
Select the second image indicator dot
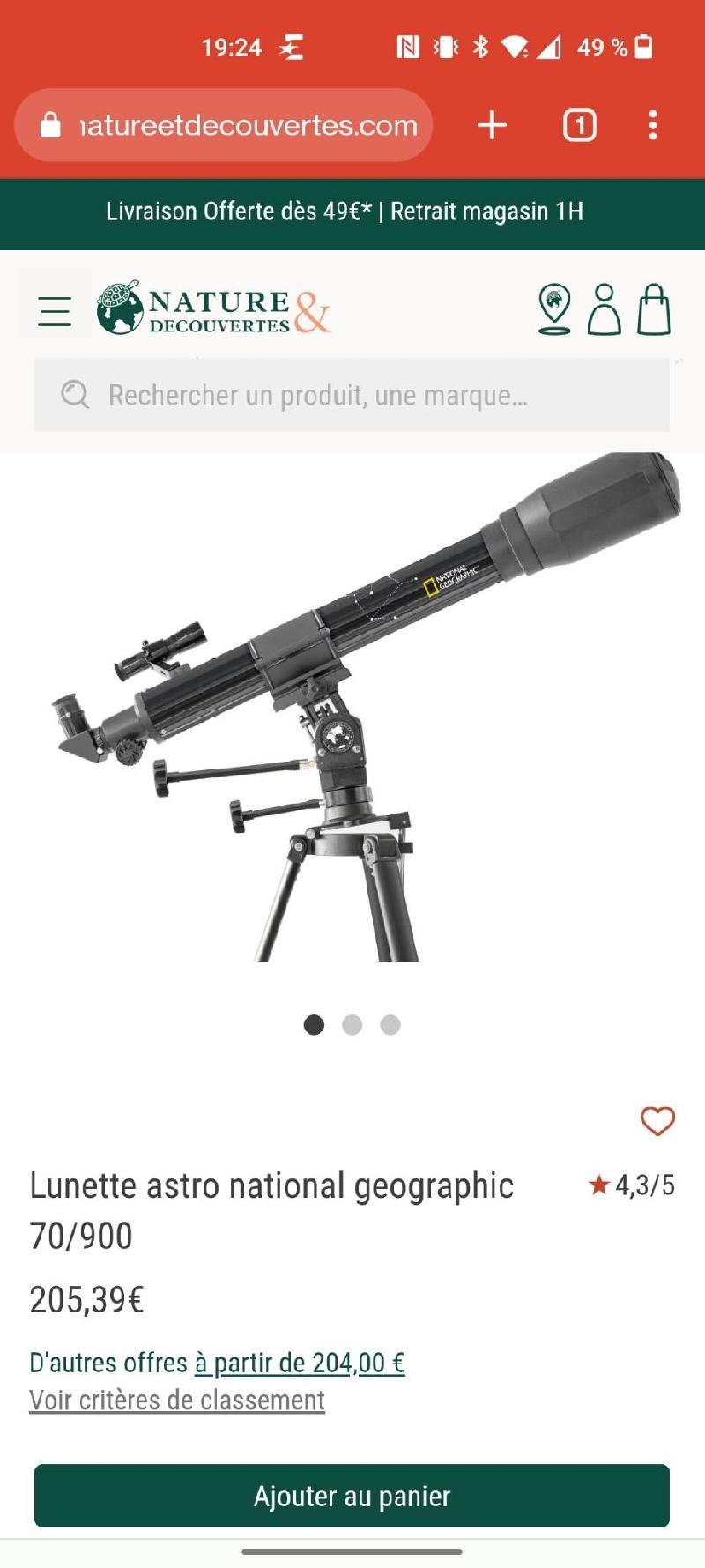pyautogui.click(x=352, y=1024)
